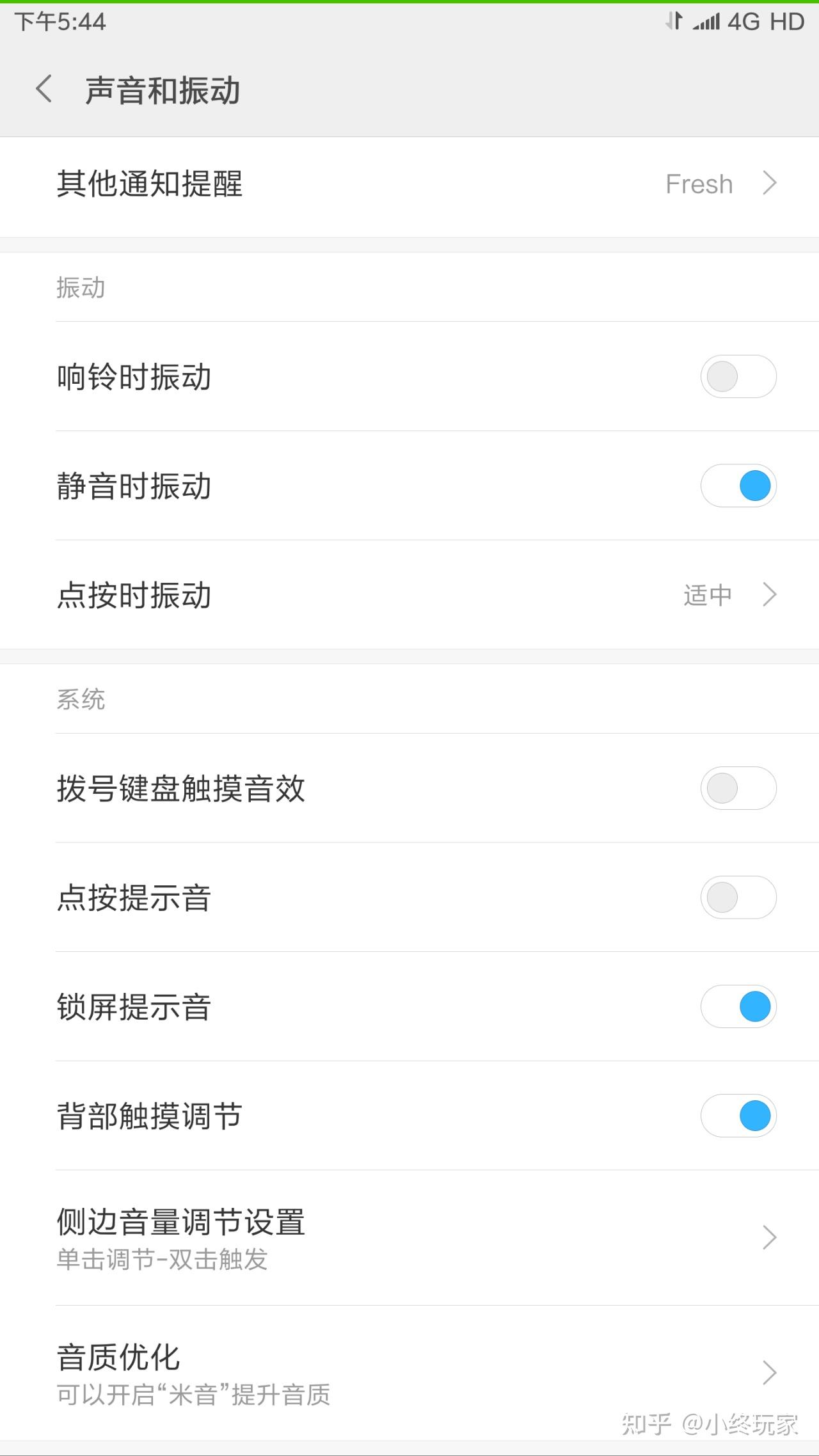Screen dimensions: 819x1456
Task: Enable 响铃时振动 (vibrate when ringing)
Action: [739, 377]
